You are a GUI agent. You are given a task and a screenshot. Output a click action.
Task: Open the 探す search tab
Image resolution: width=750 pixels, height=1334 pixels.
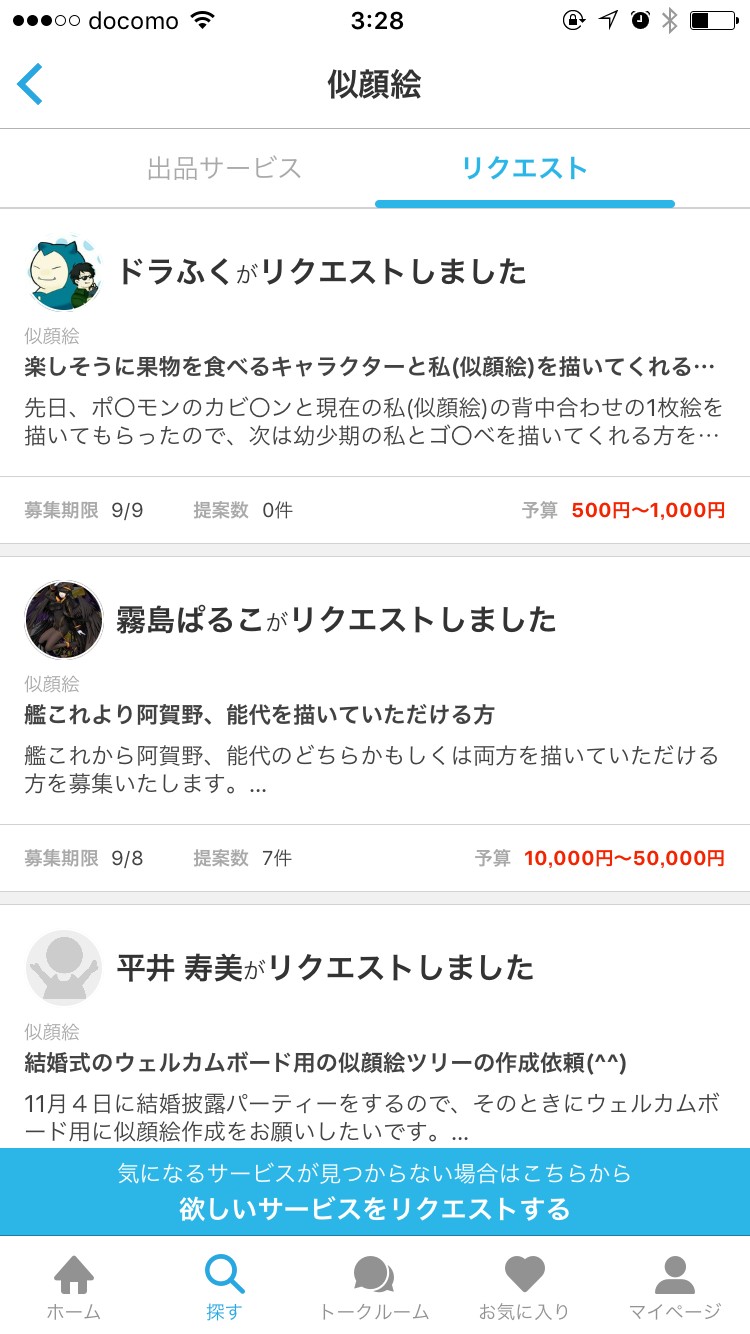tap(224, 1288)
